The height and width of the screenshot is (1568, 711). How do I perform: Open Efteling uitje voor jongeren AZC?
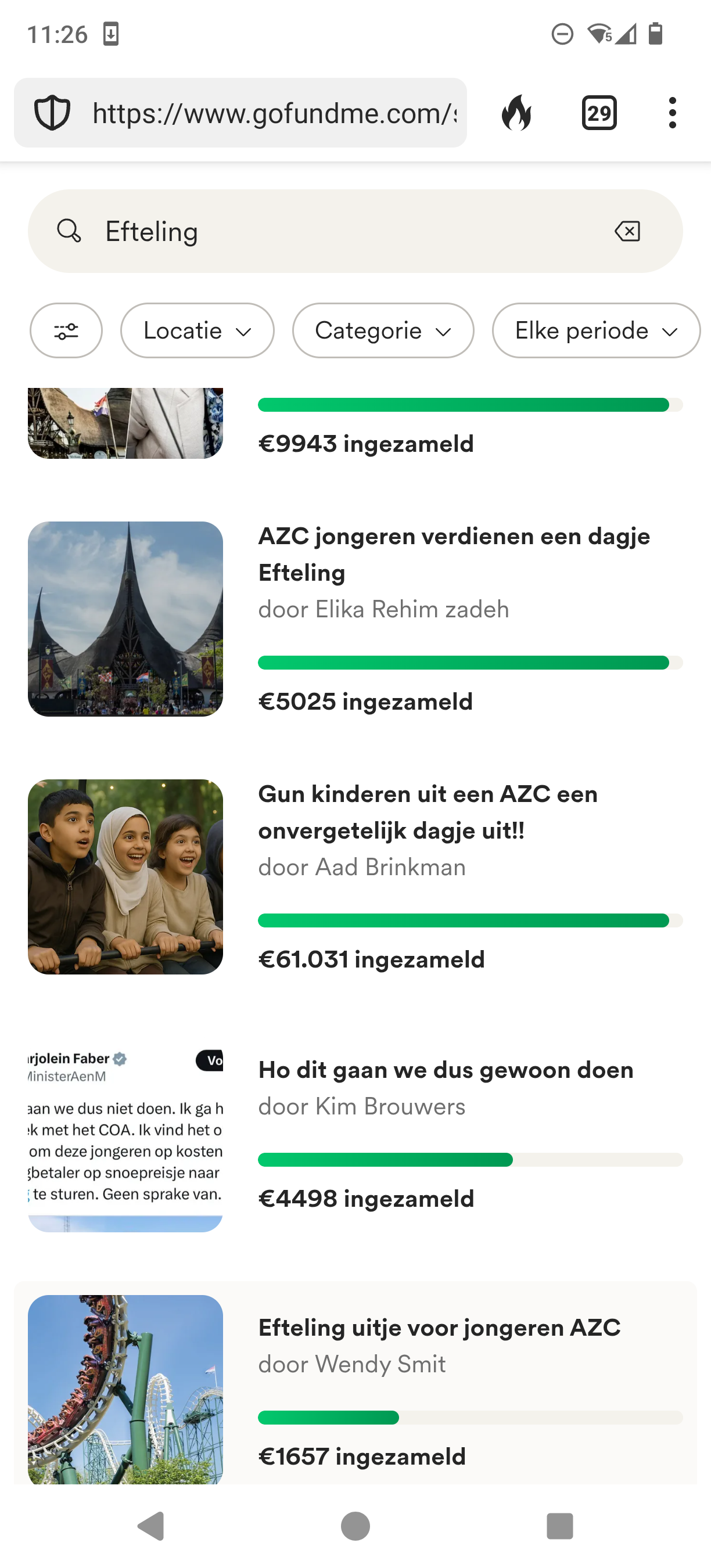tap(355, 1383)
